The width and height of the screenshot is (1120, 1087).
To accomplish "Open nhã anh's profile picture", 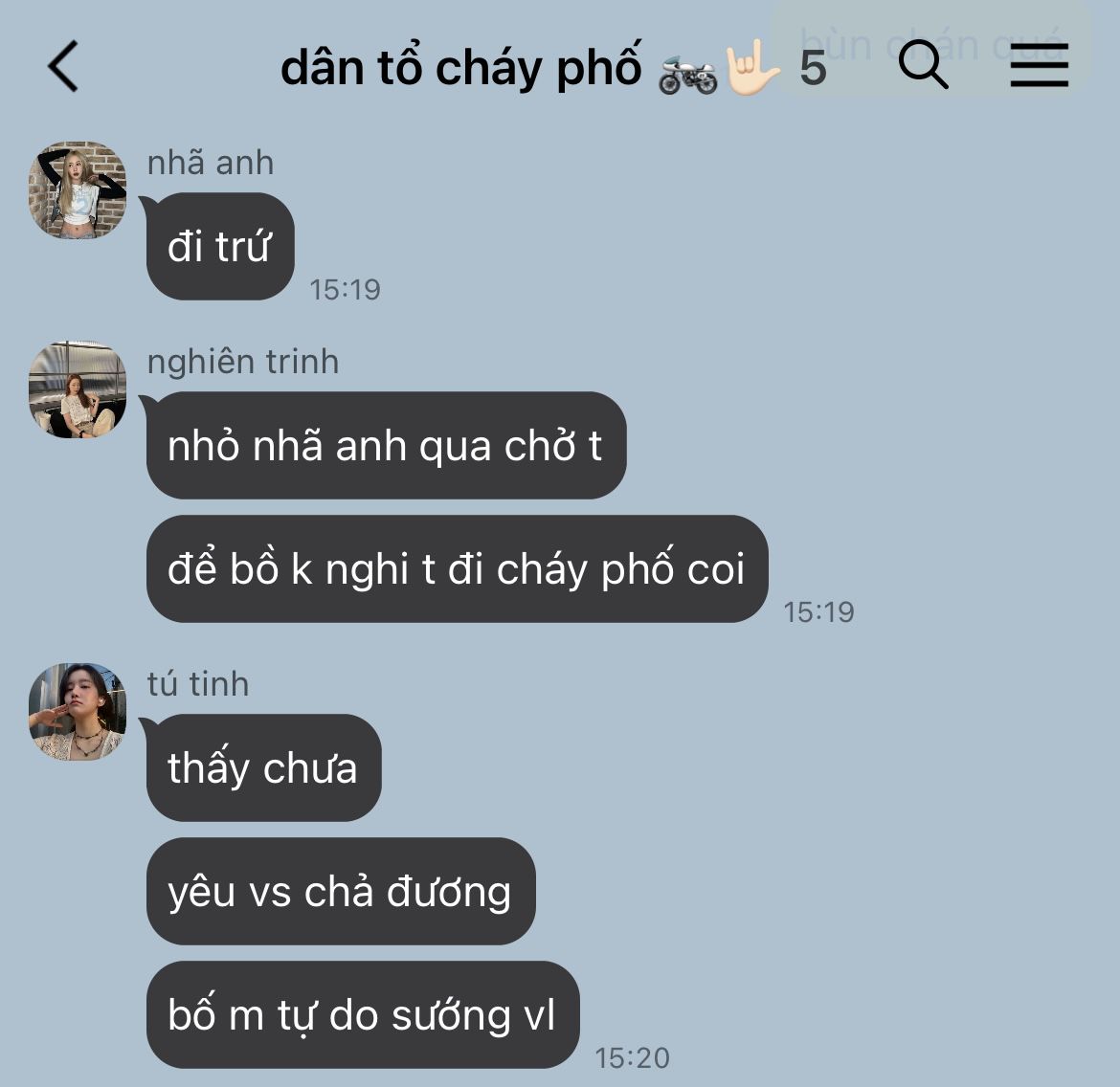I will click(78, 190).
